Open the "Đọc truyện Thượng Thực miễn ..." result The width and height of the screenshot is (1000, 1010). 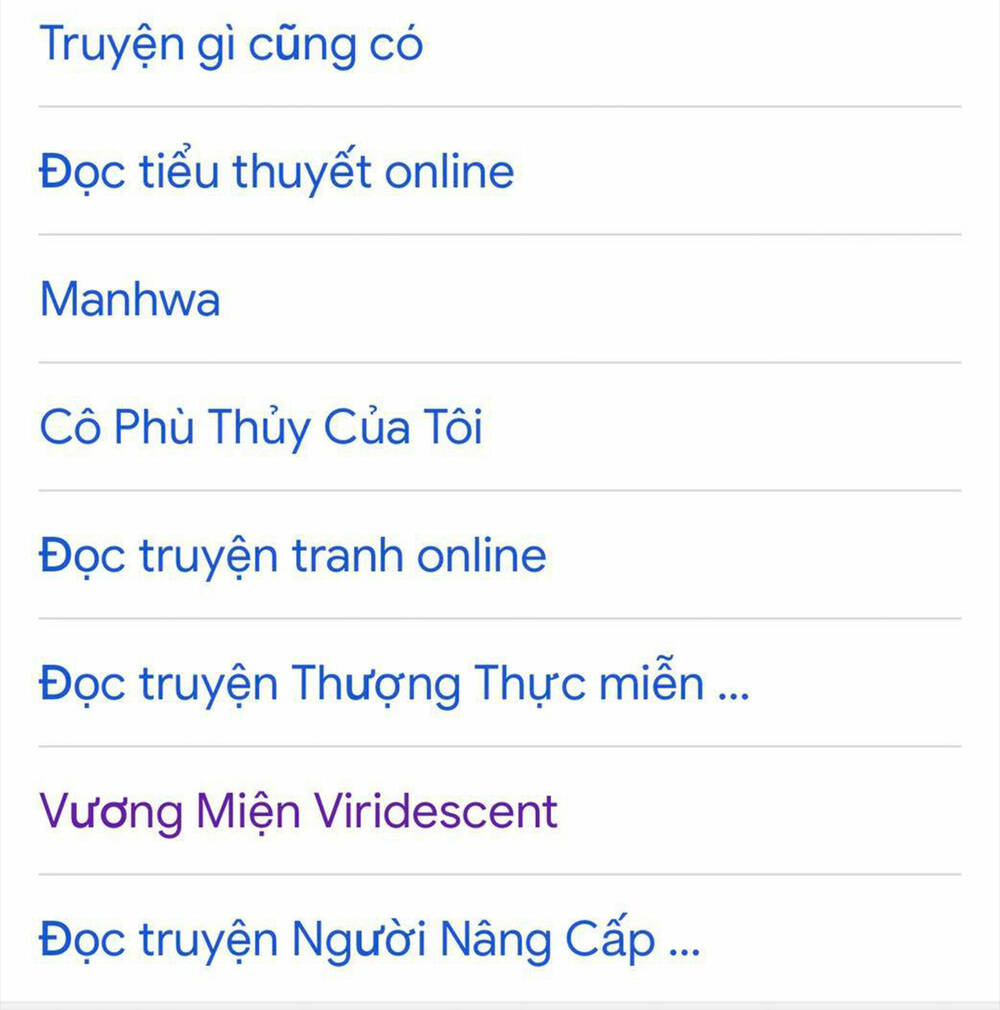(x=394, y=682)
